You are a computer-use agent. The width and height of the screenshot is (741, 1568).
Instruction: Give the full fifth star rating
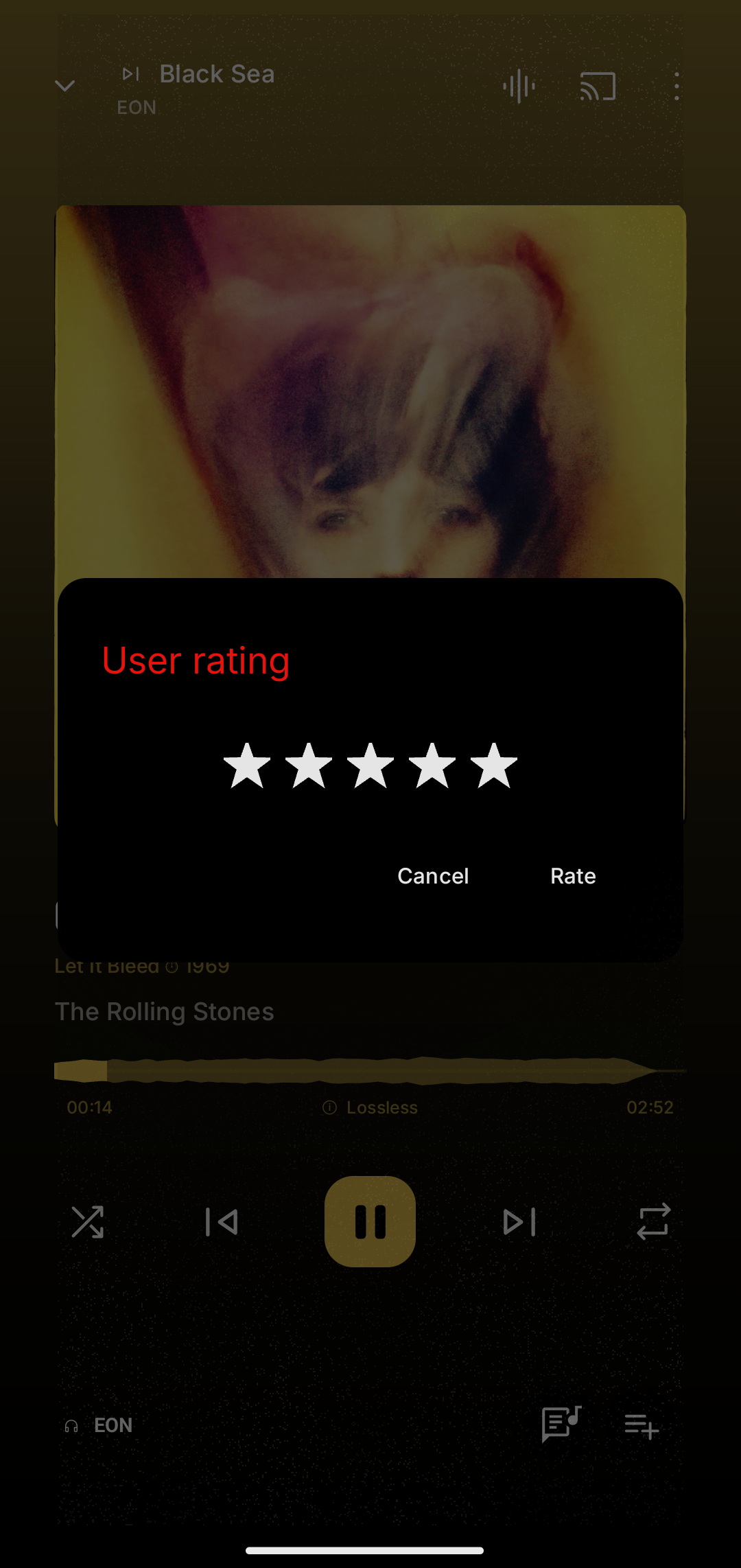494,766
